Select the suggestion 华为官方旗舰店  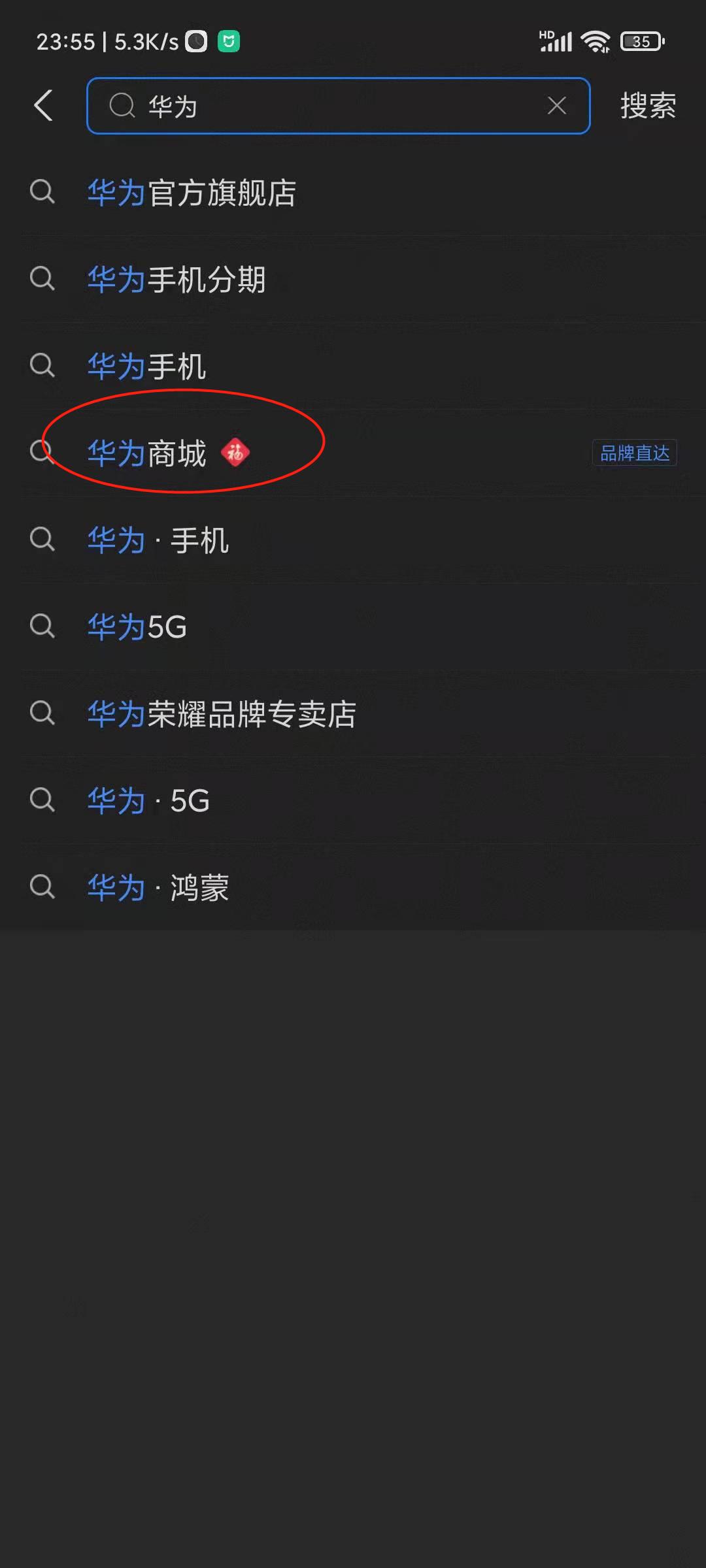point(192,193)
